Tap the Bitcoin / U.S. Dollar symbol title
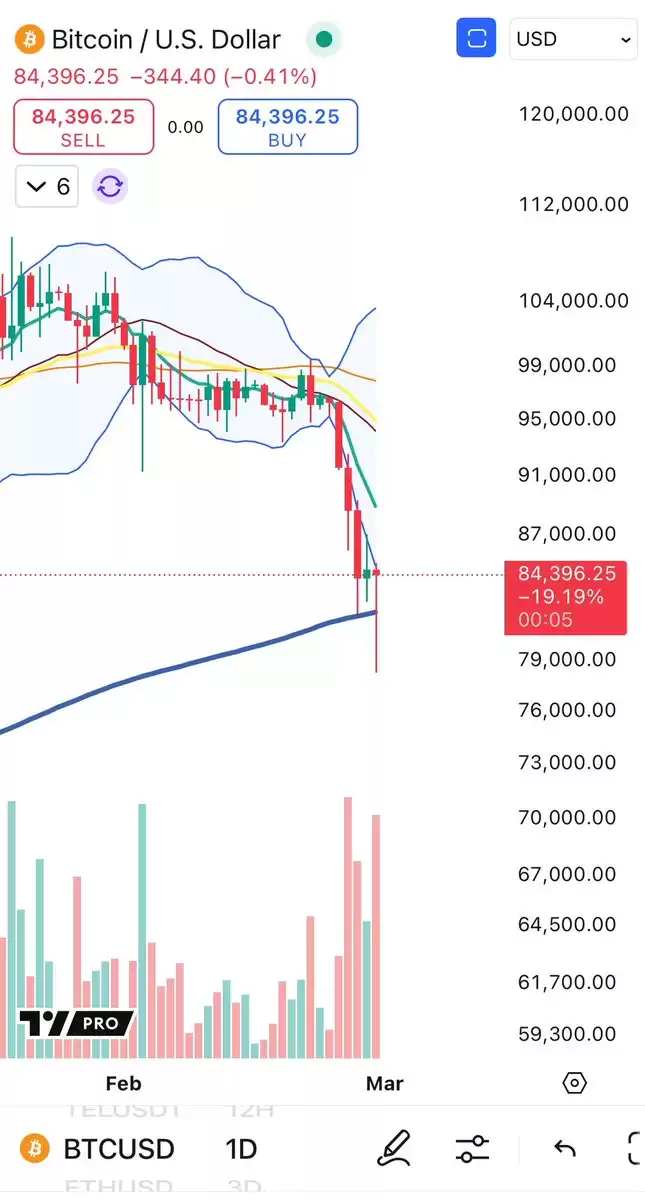Screen dimensions: 645x1200 point(165,40)
